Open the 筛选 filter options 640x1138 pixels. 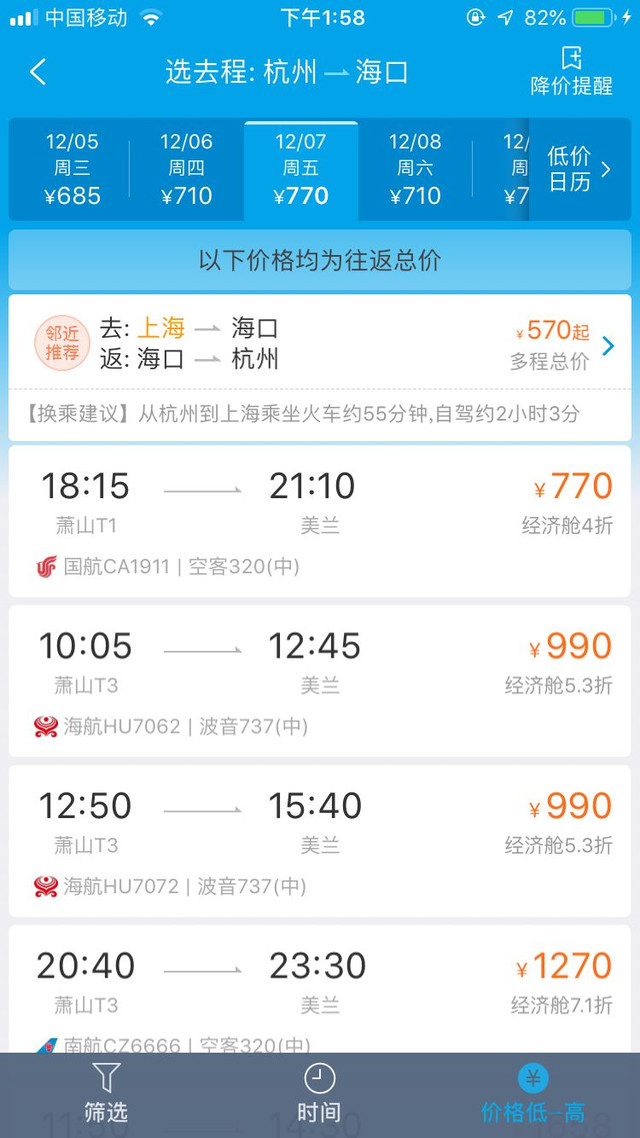pyautogui.click(x=106, y=1094)
